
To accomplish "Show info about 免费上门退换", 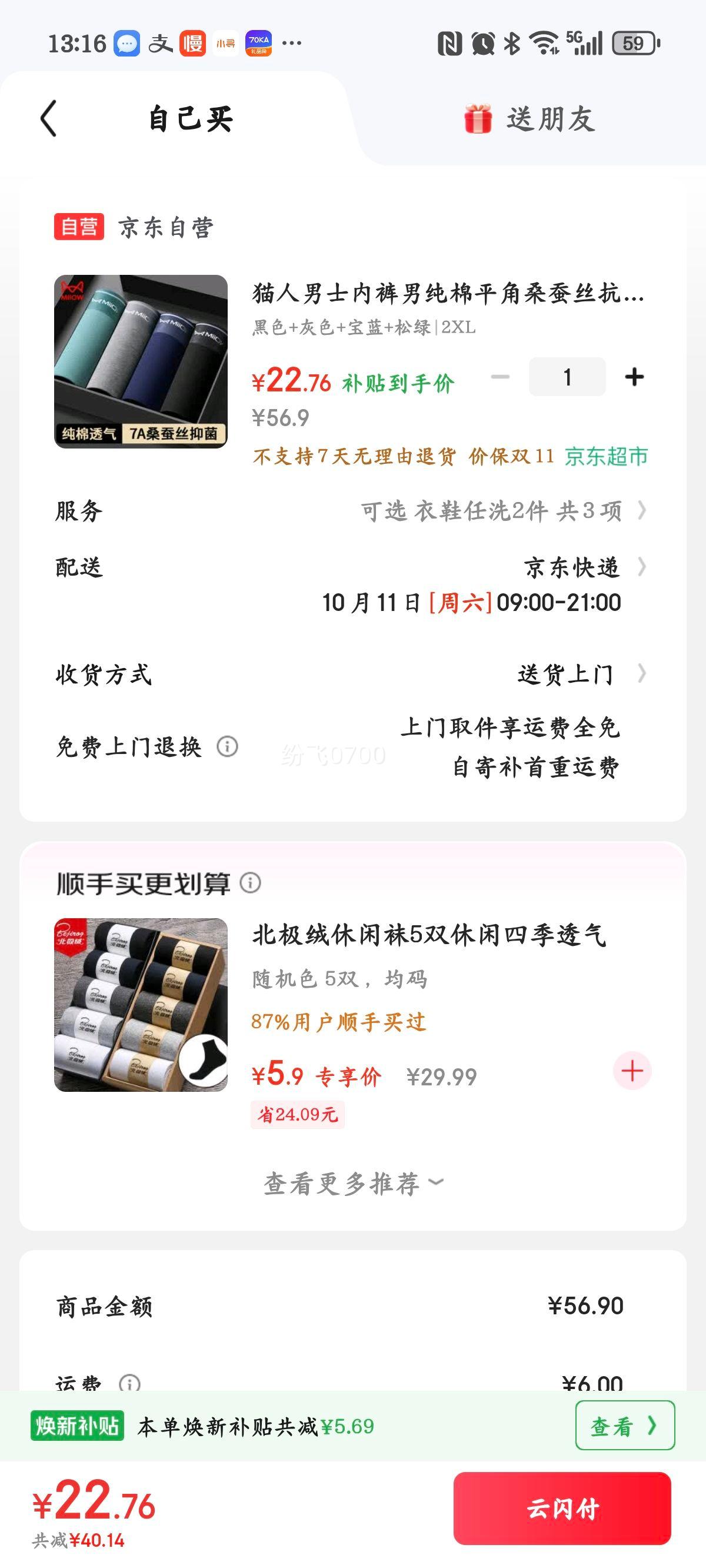I will 227,746.
